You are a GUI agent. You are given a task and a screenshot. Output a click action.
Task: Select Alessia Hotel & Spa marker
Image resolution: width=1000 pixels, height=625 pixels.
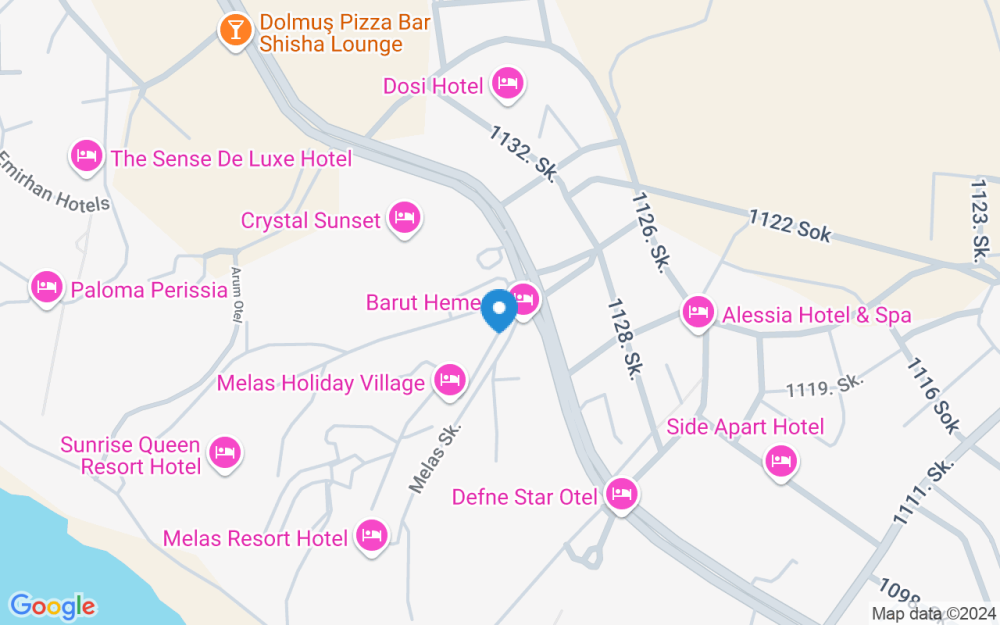click(x=698, y=313)
